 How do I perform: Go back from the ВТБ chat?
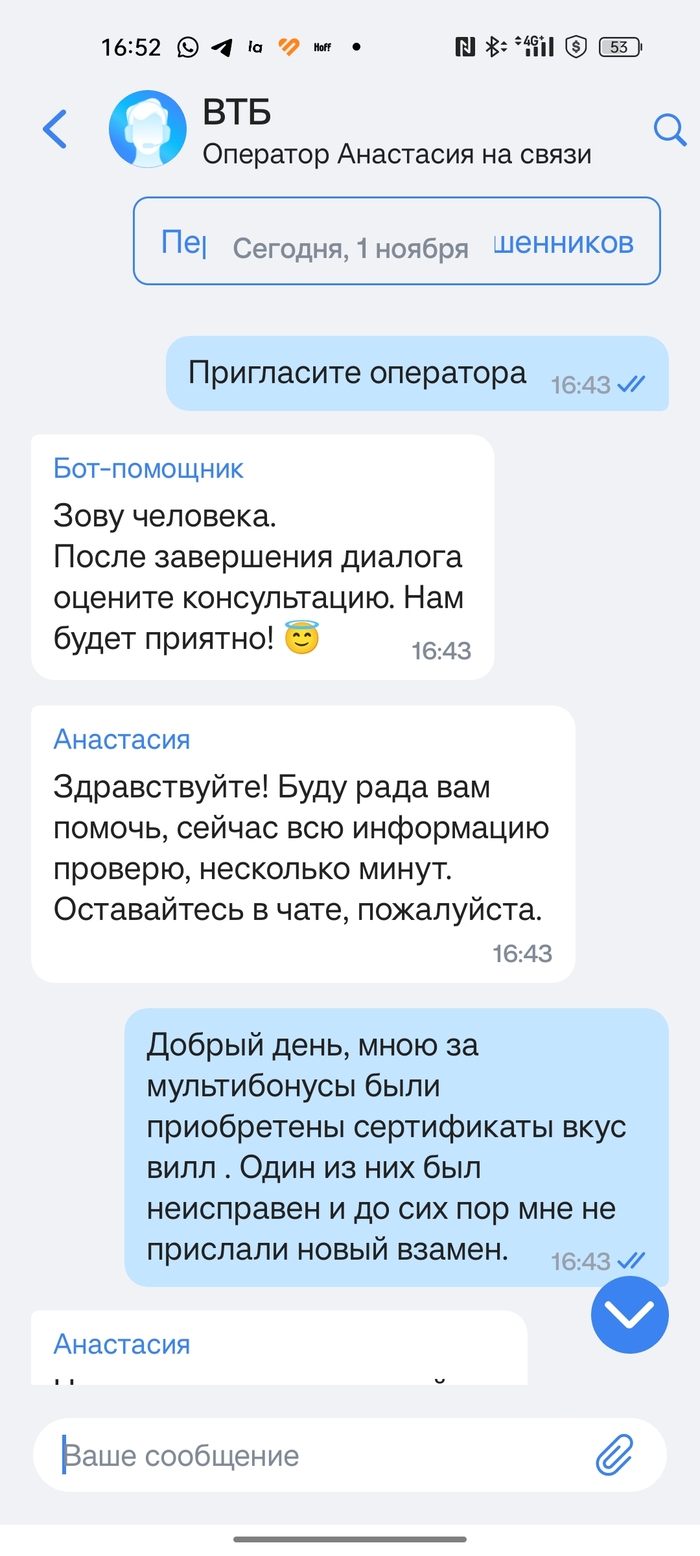55,130
